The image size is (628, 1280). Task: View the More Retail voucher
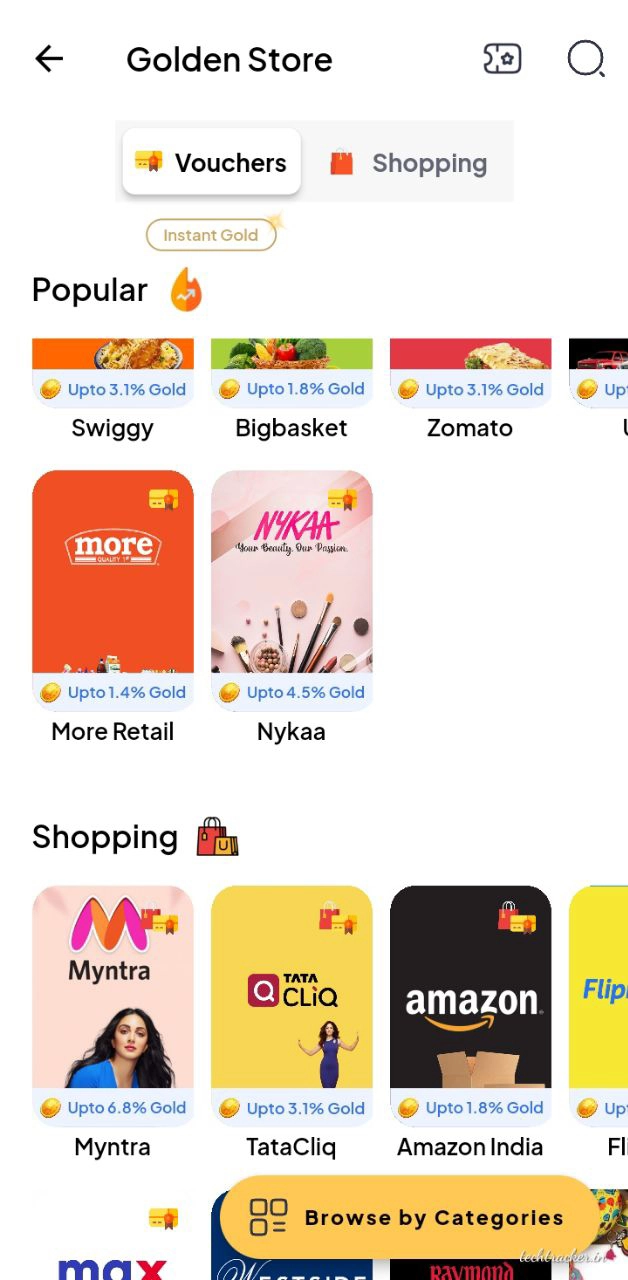pos(113,590)
